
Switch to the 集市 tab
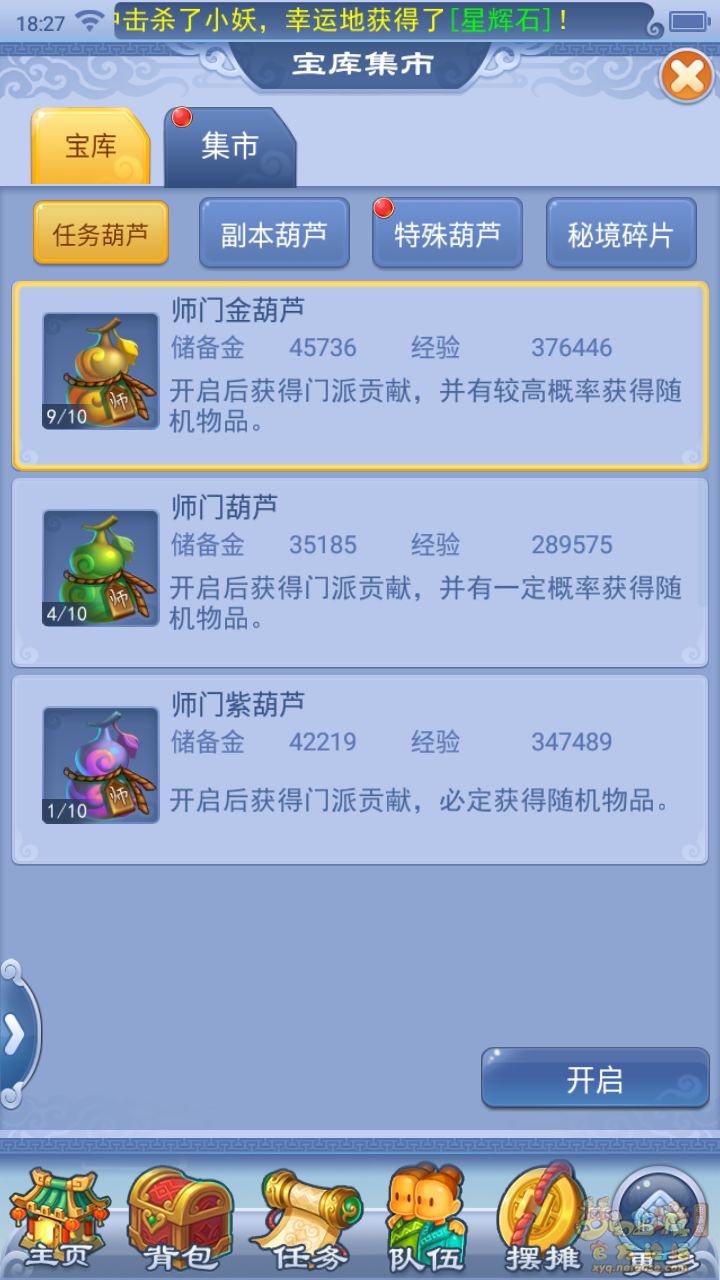click(230, 147)
